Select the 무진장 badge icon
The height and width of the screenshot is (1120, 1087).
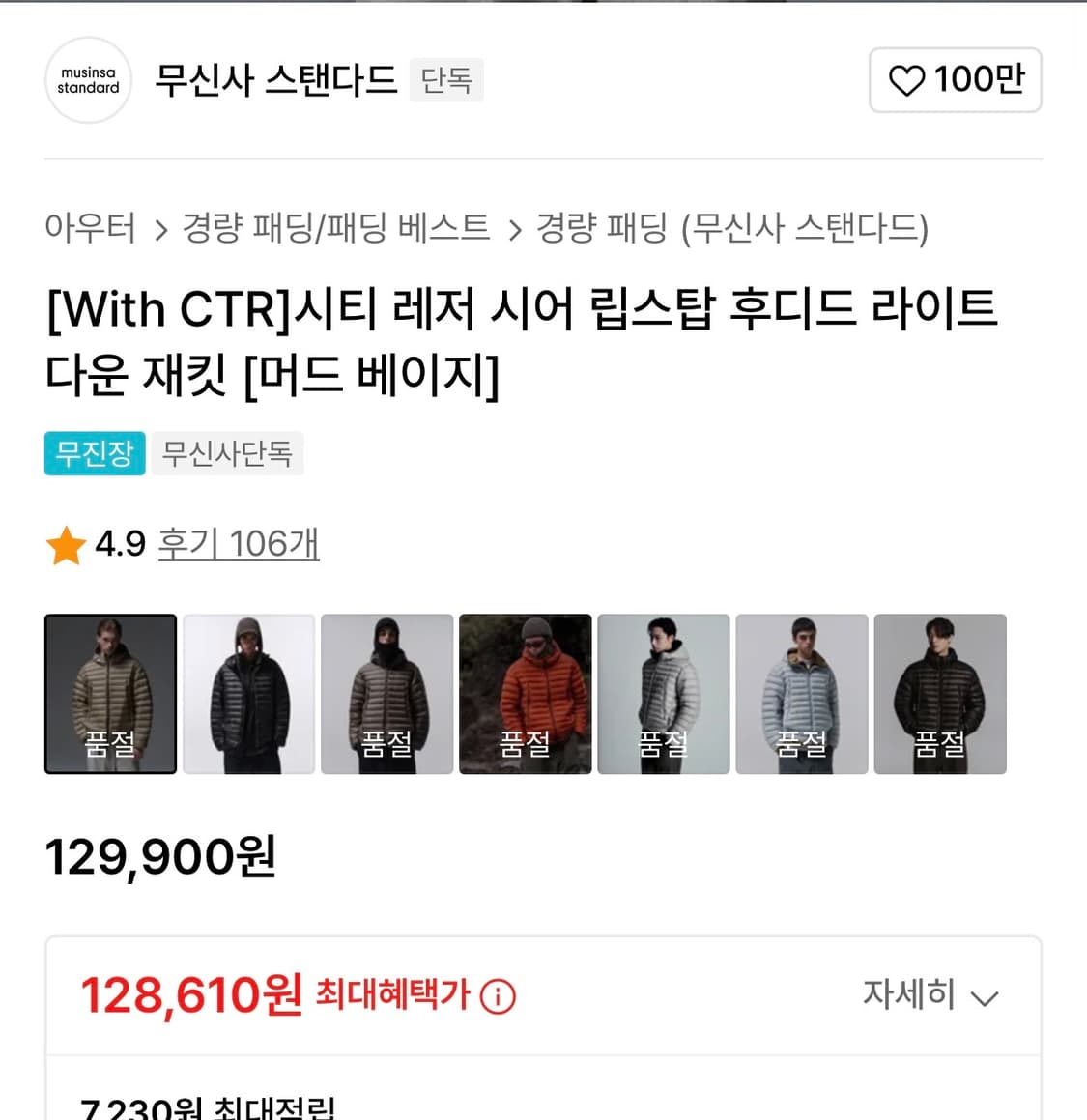coord(94,453)
